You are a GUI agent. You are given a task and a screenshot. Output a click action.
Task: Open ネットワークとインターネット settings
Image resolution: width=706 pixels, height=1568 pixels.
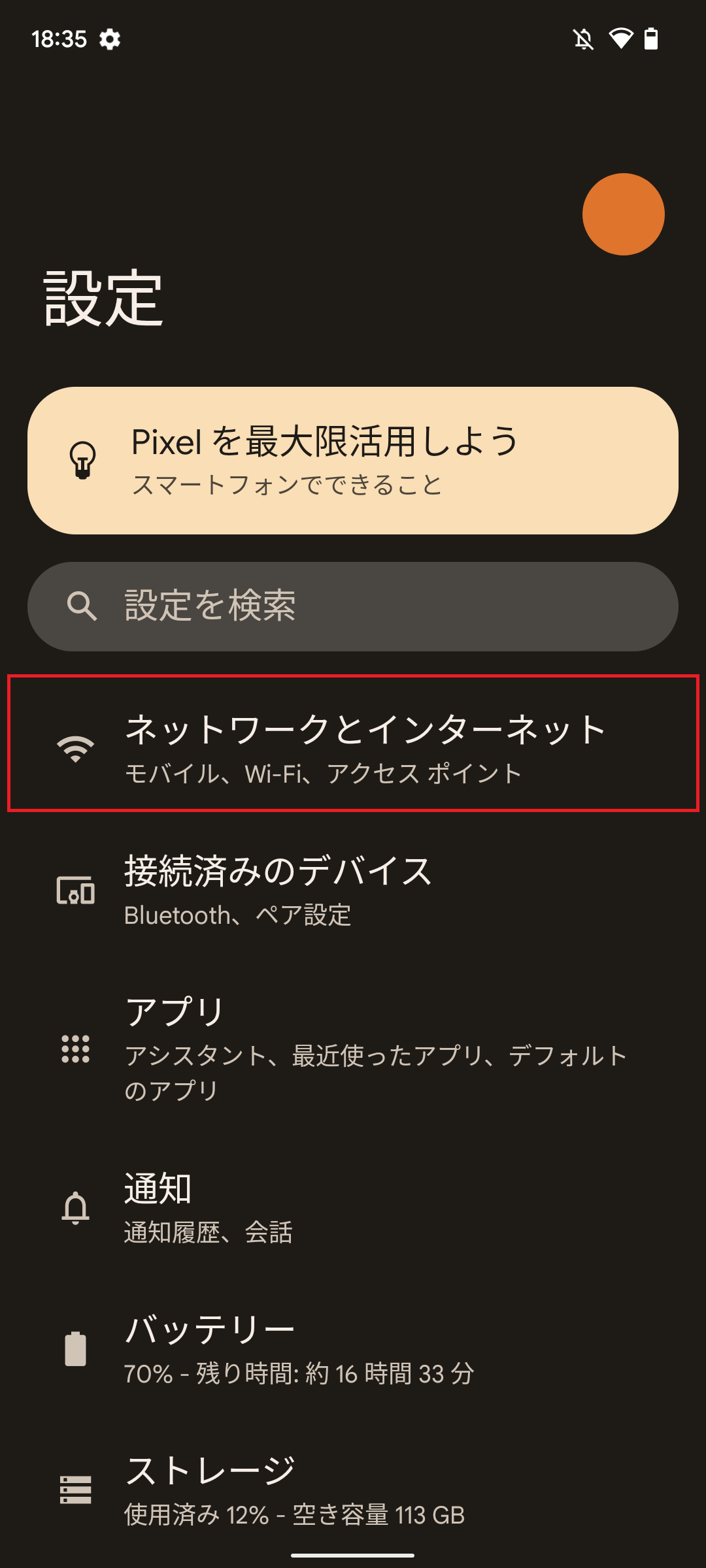tap(353, 745)
